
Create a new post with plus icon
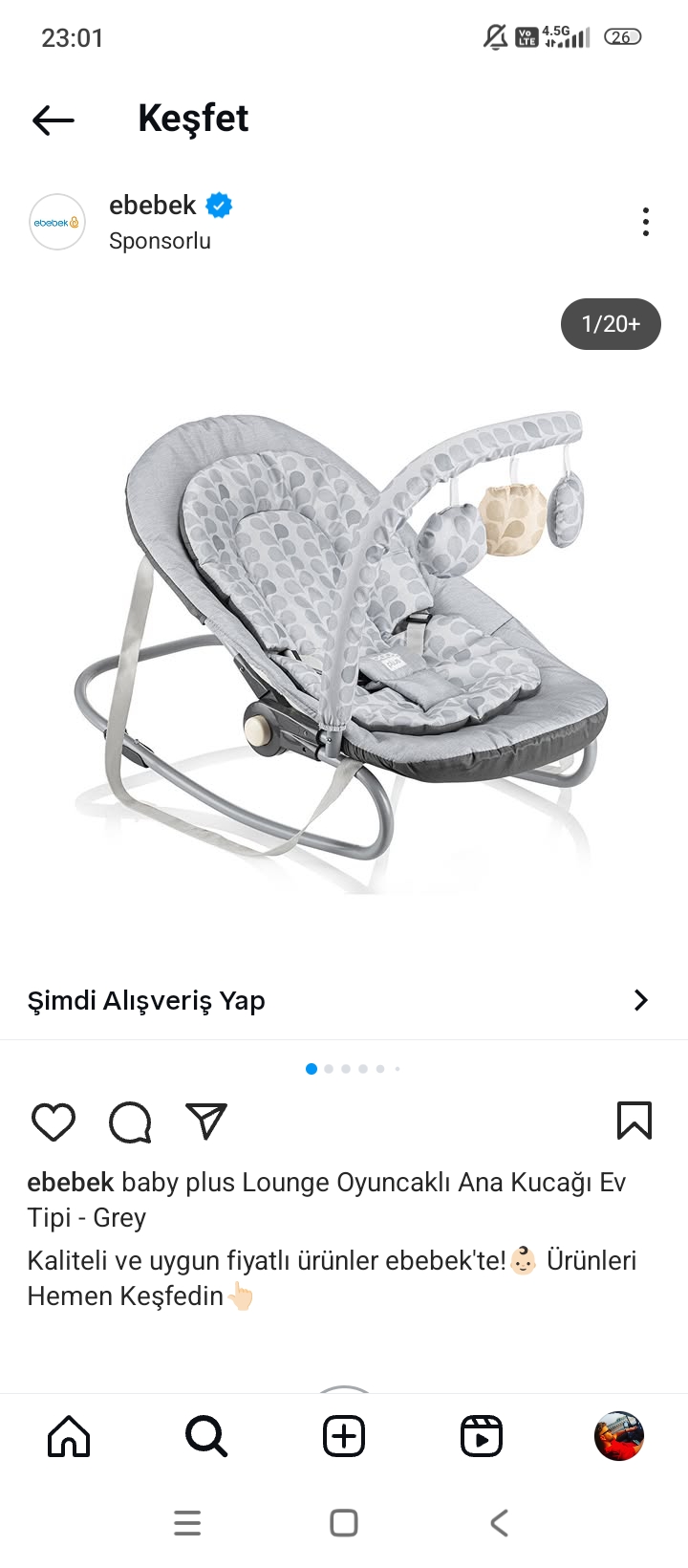click(x=344, y=1436)
